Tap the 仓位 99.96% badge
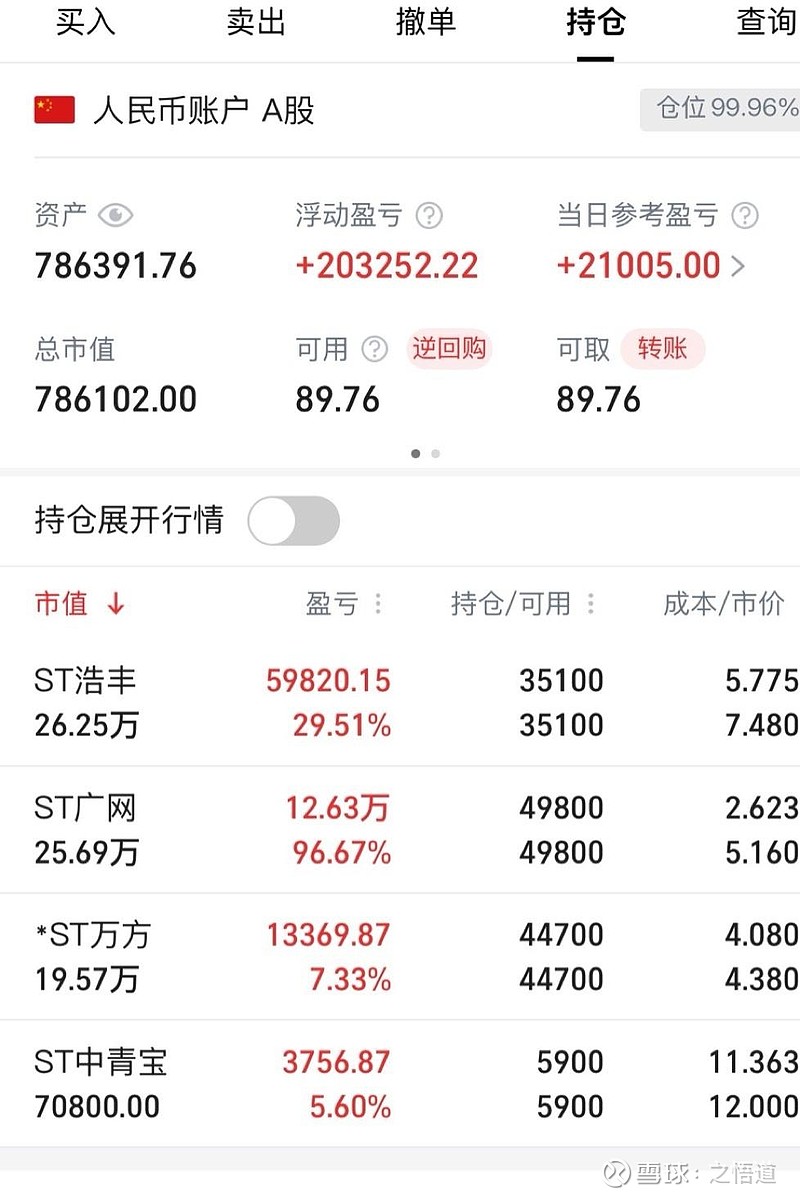 pyautogui.click(x=722, y=108)
